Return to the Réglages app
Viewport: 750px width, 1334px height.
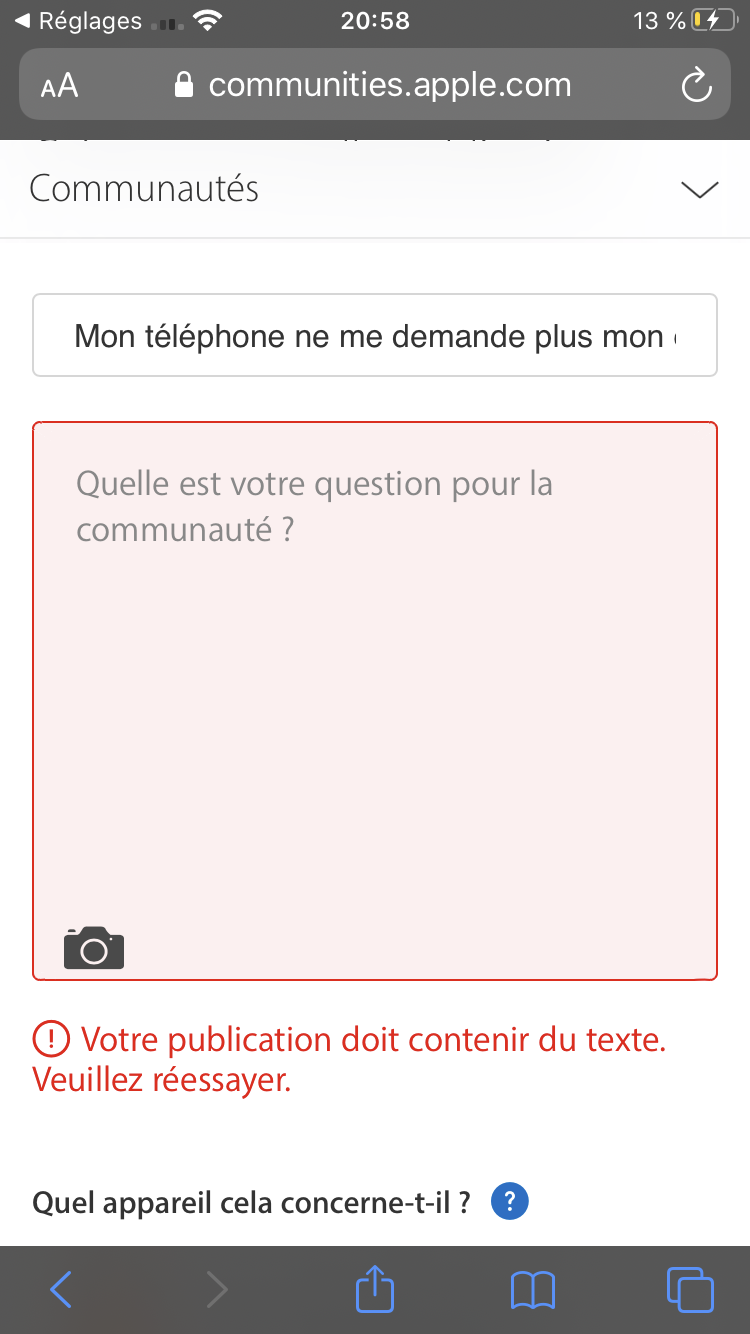click(x=78, y=21)
